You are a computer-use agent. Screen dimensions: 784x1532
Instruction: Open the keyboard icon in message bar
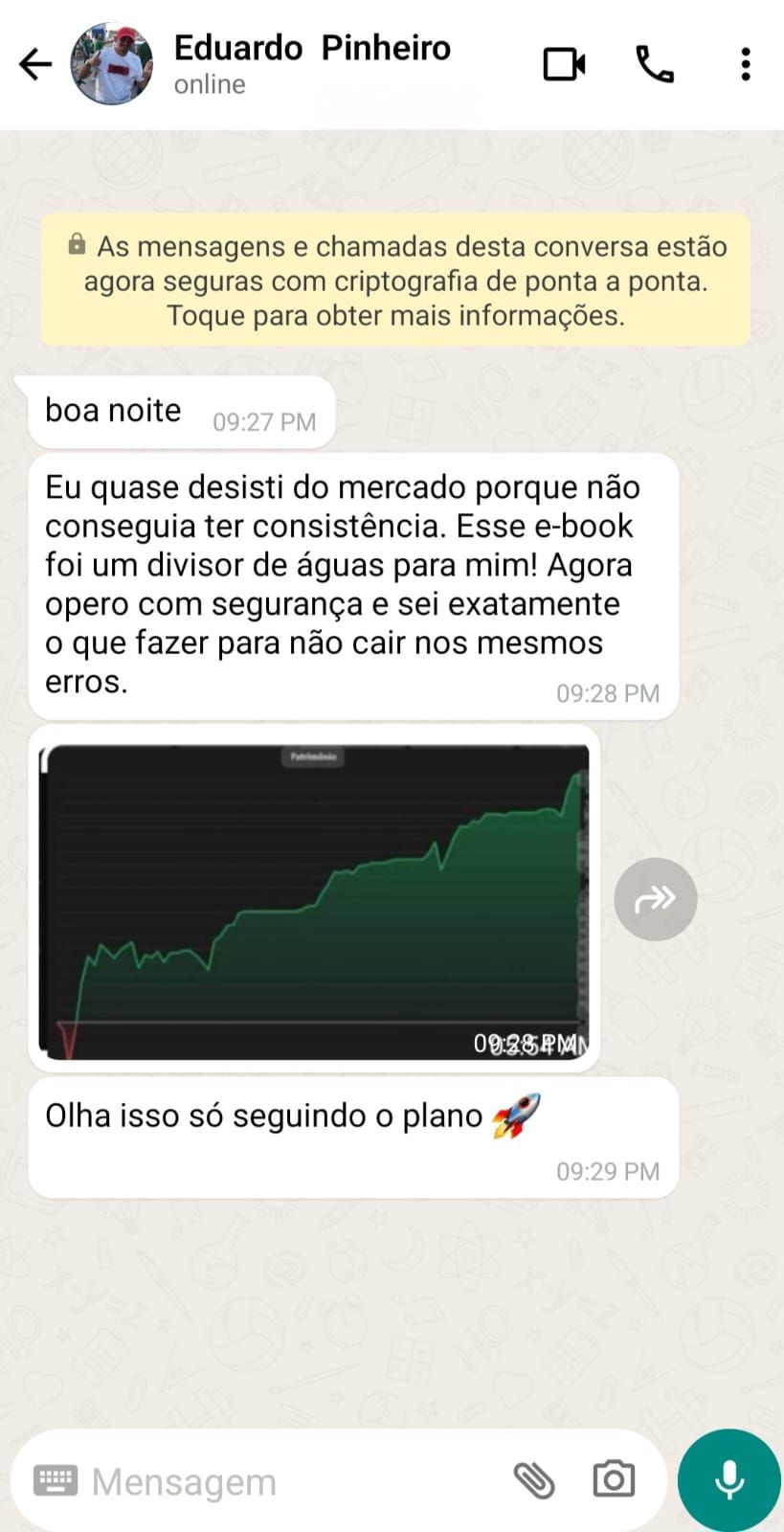(56, 1481)
